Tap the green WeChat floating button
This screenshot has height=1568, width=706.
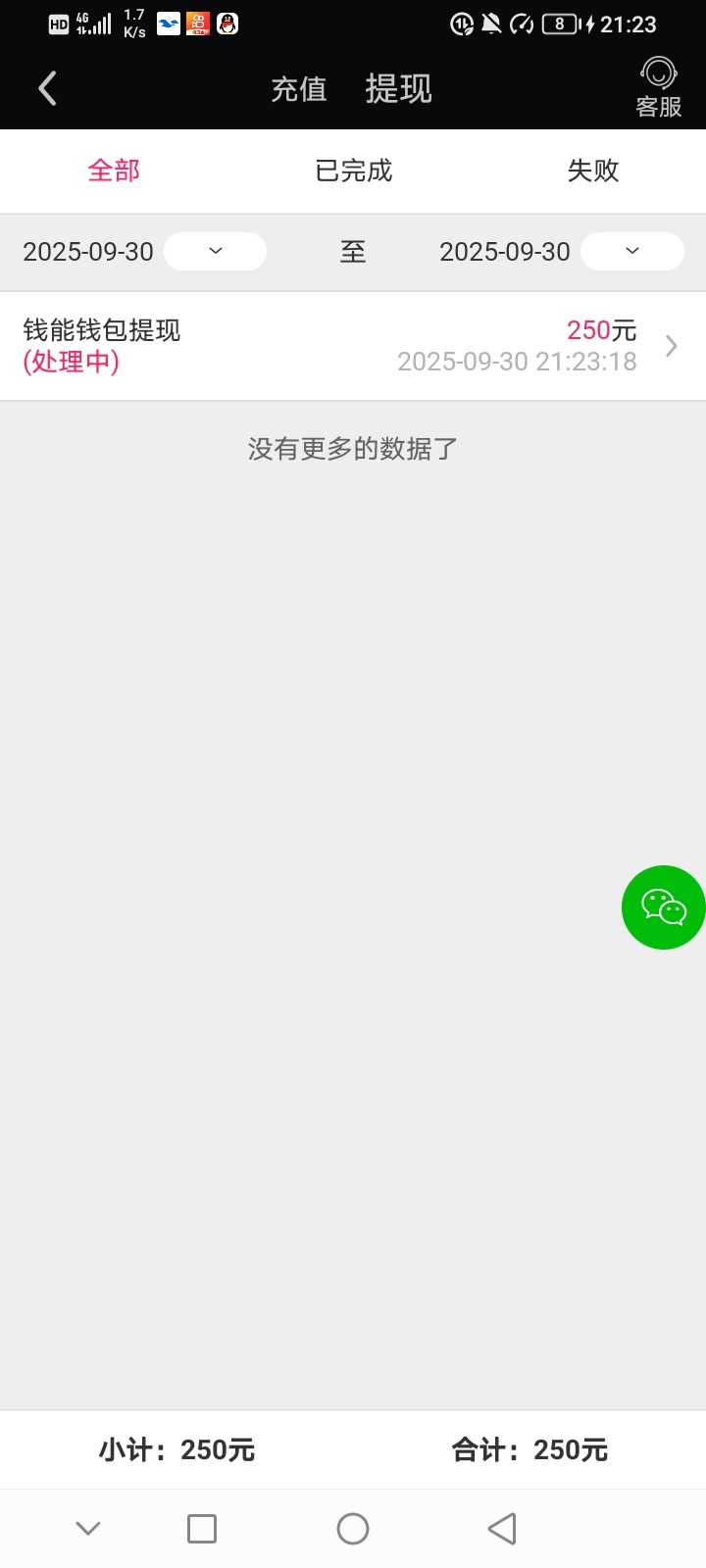pos(663,906)
